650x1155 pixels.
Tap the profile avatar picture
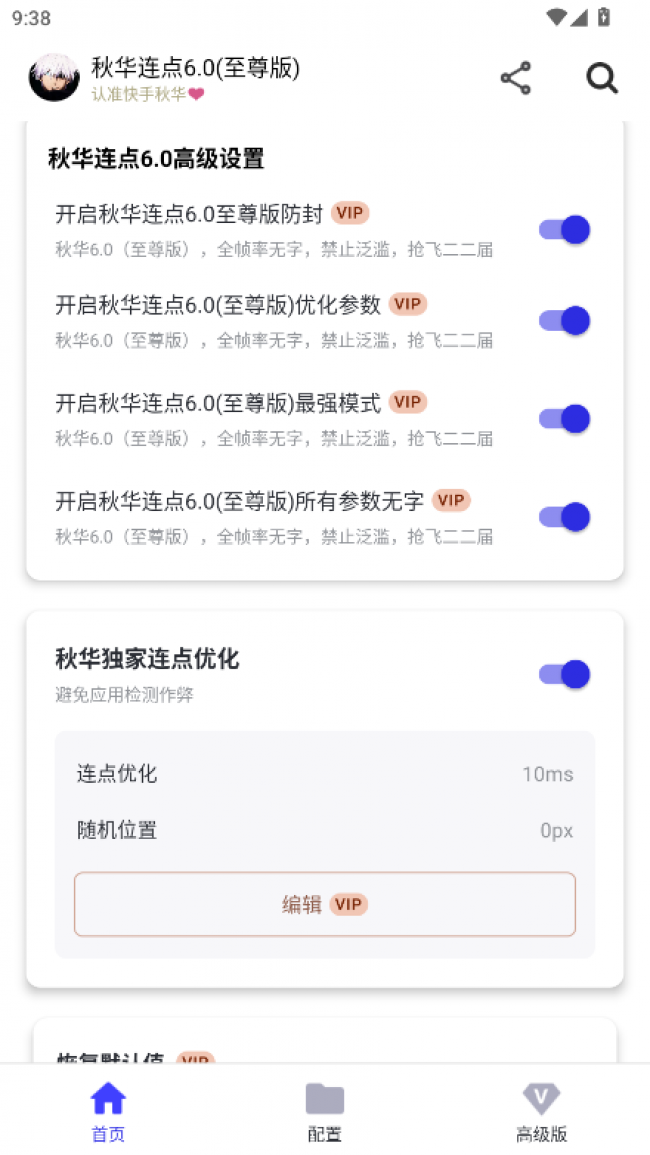(54, 78)
